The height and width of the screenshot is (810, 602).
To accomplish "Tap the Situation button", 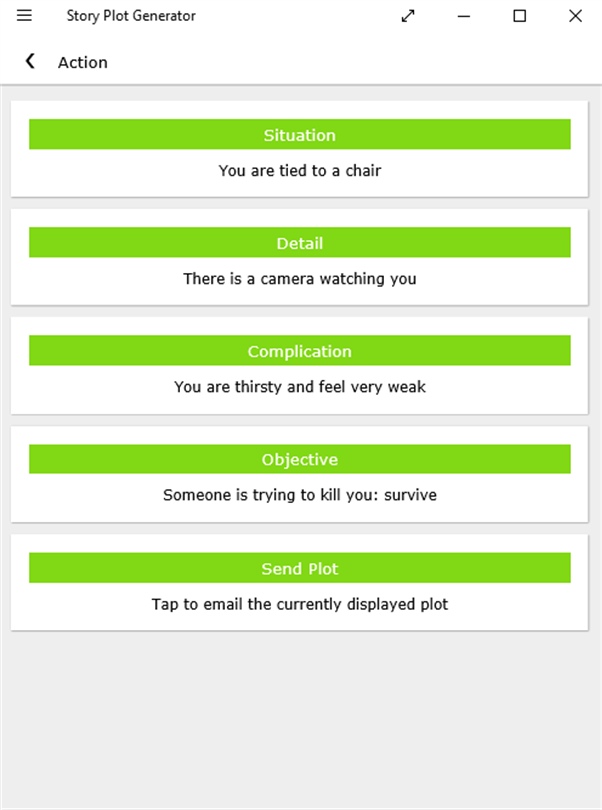I will (300, 134).
